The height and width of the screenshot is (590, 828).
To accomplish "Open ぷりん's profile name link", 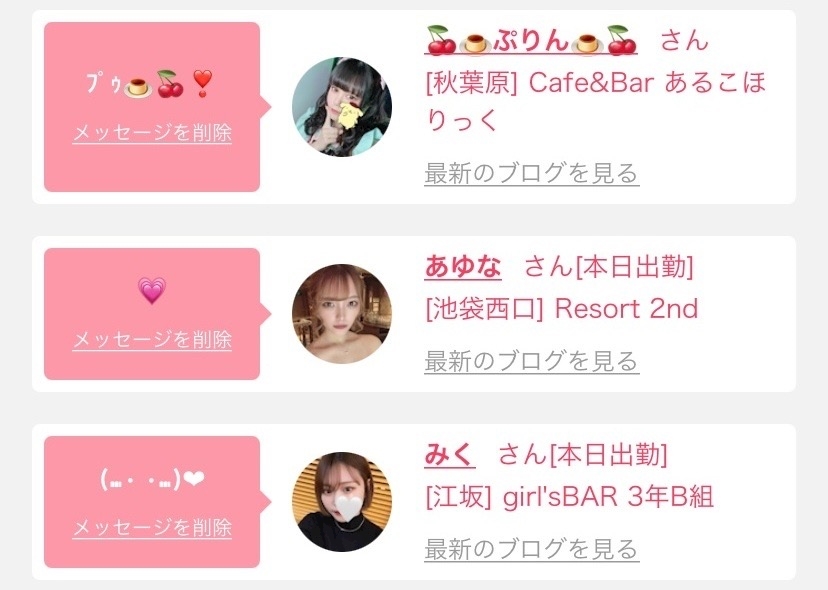I will point(530,41).
